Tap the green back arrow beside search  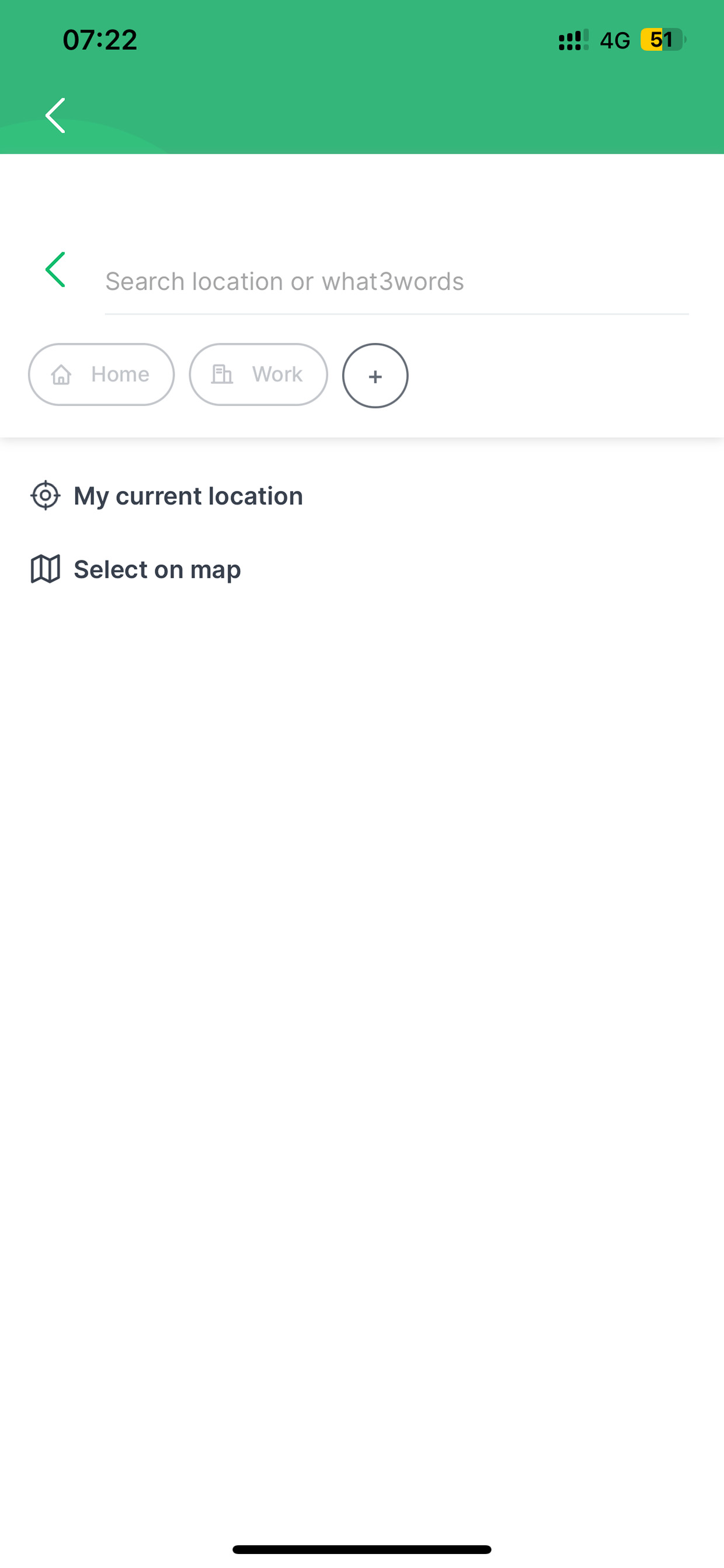coord(55,270)
